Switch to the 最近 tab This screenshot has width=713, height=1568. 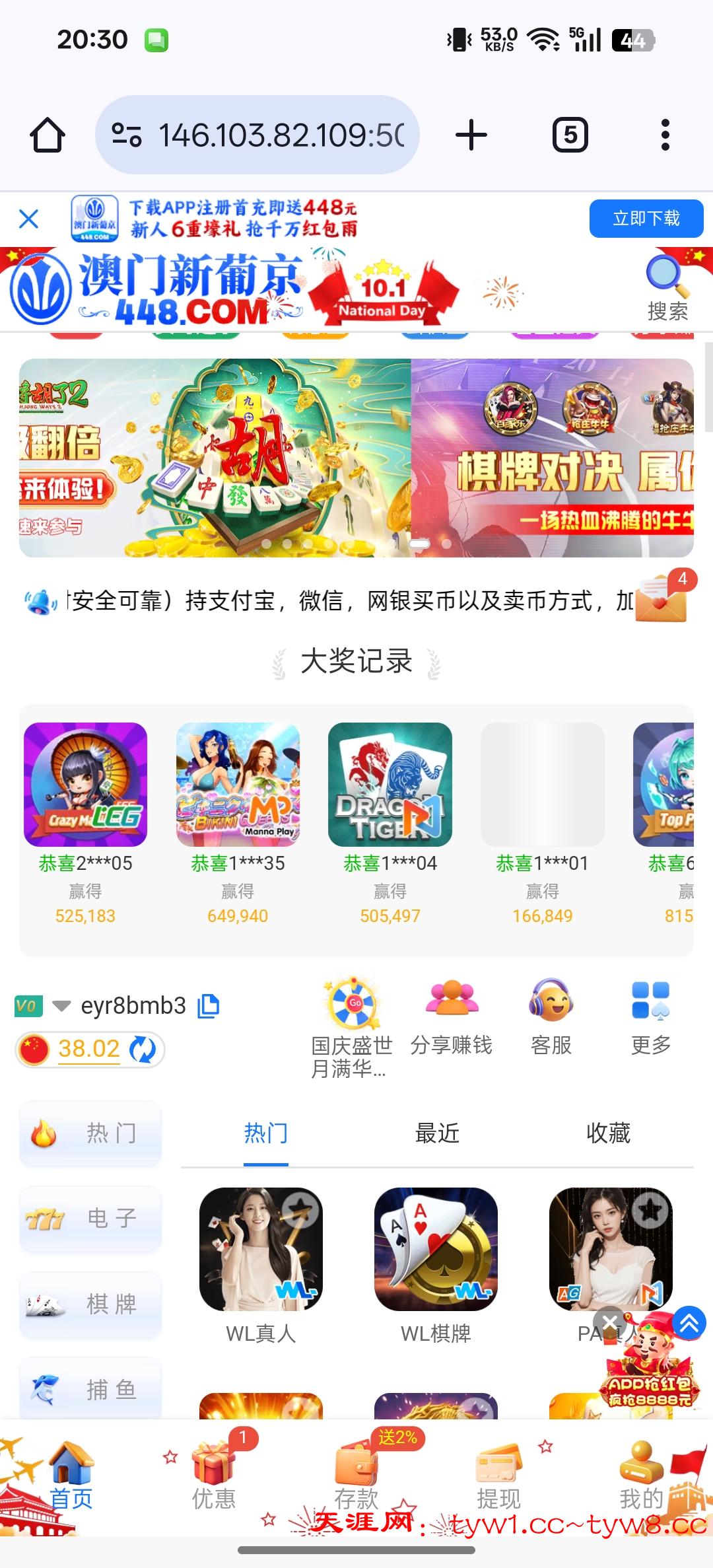pyautogui.click(x=436, y=1133)
